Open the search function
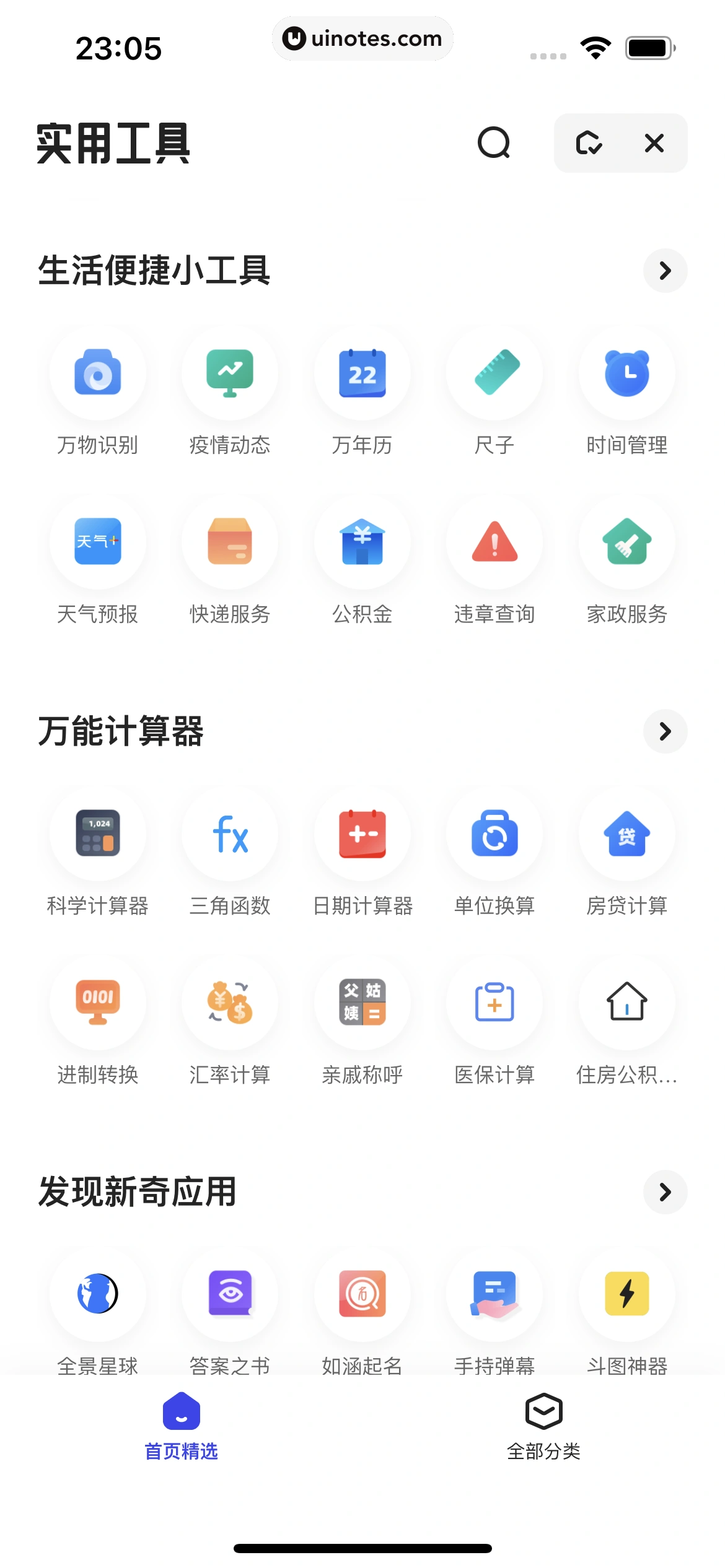Screen dimensions: 725x1568 click(494, 143)
